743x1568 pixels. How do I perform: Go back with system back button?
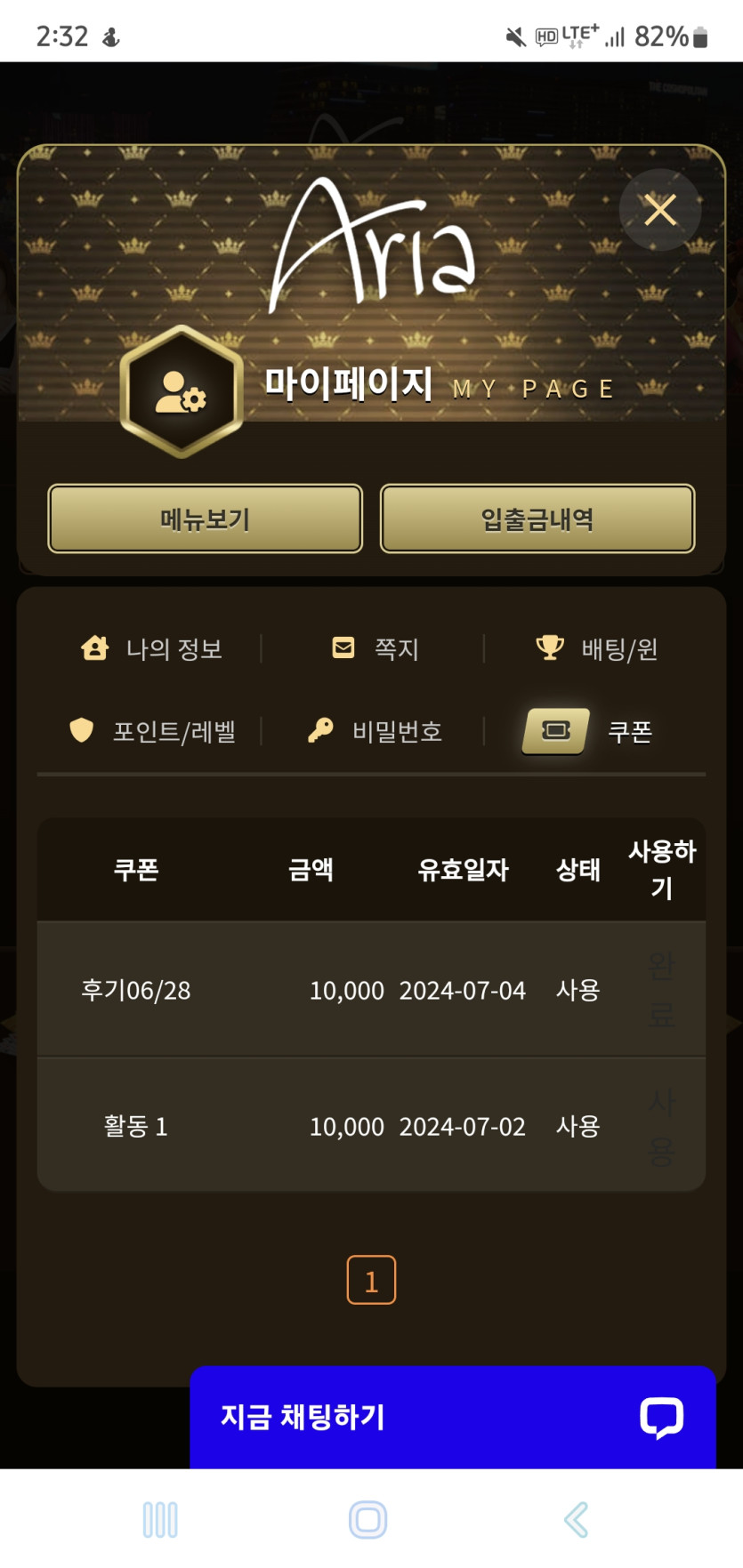point(577,1519)
